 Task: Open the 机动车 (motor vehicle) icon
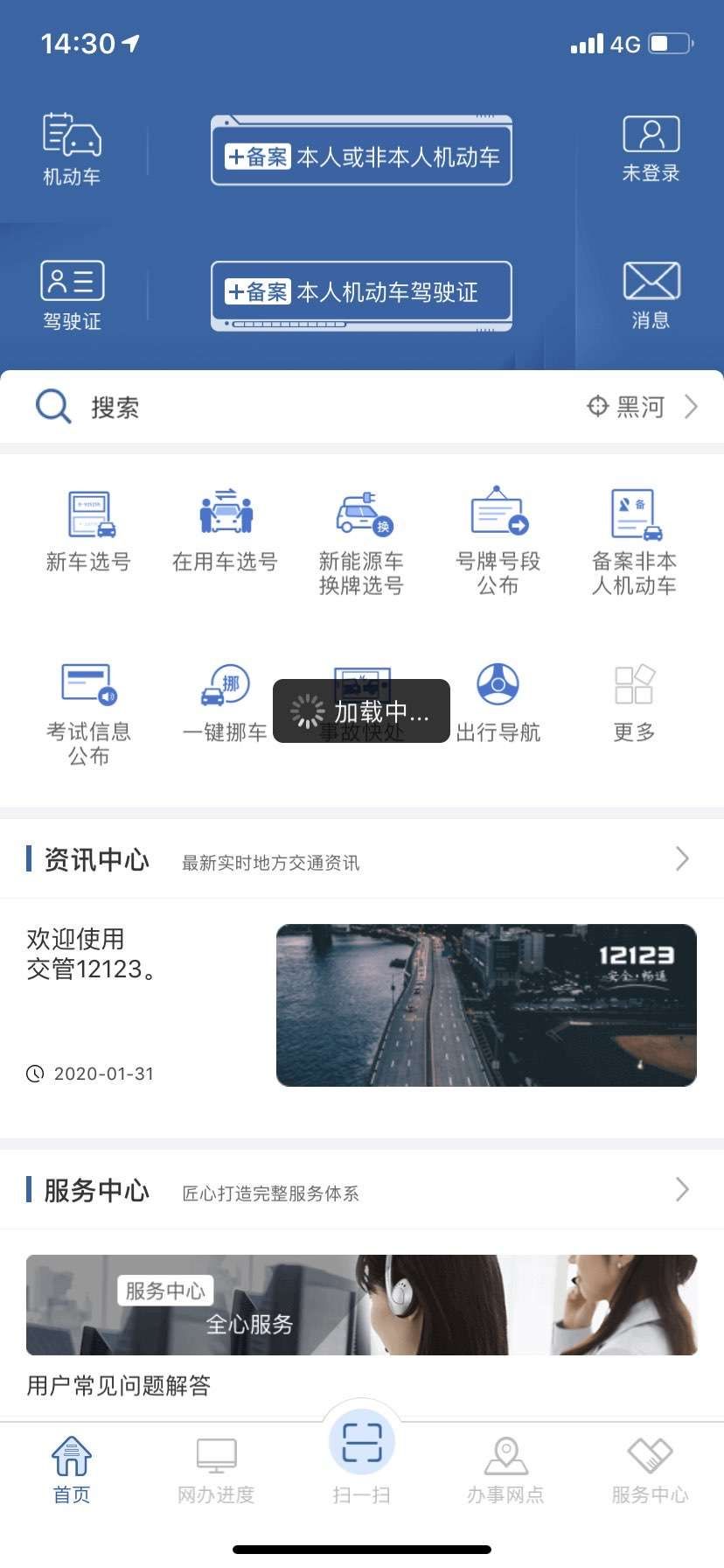72,149
